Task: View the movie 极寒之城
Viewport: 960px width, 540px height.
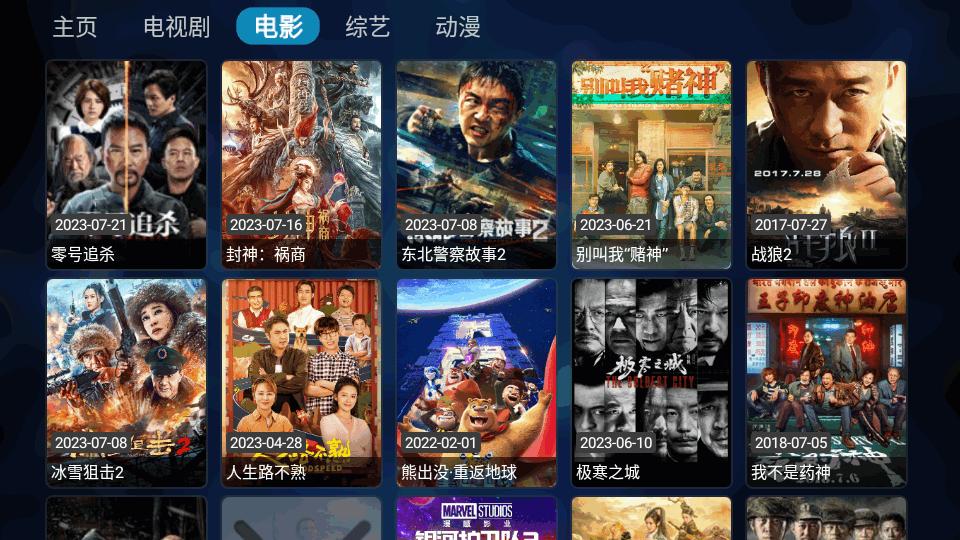Action: [x=651, y=383]
